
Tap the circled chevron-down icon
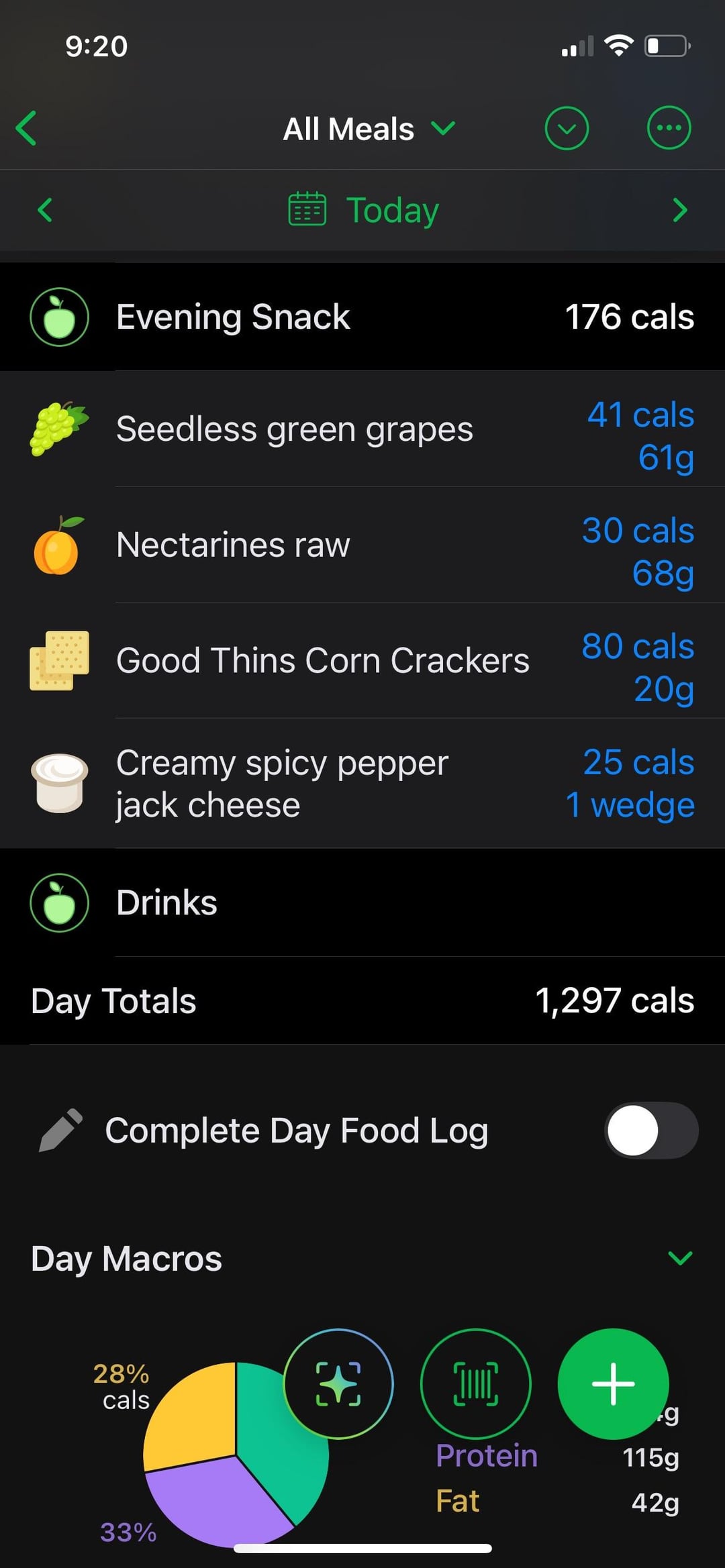coord(567,128)
